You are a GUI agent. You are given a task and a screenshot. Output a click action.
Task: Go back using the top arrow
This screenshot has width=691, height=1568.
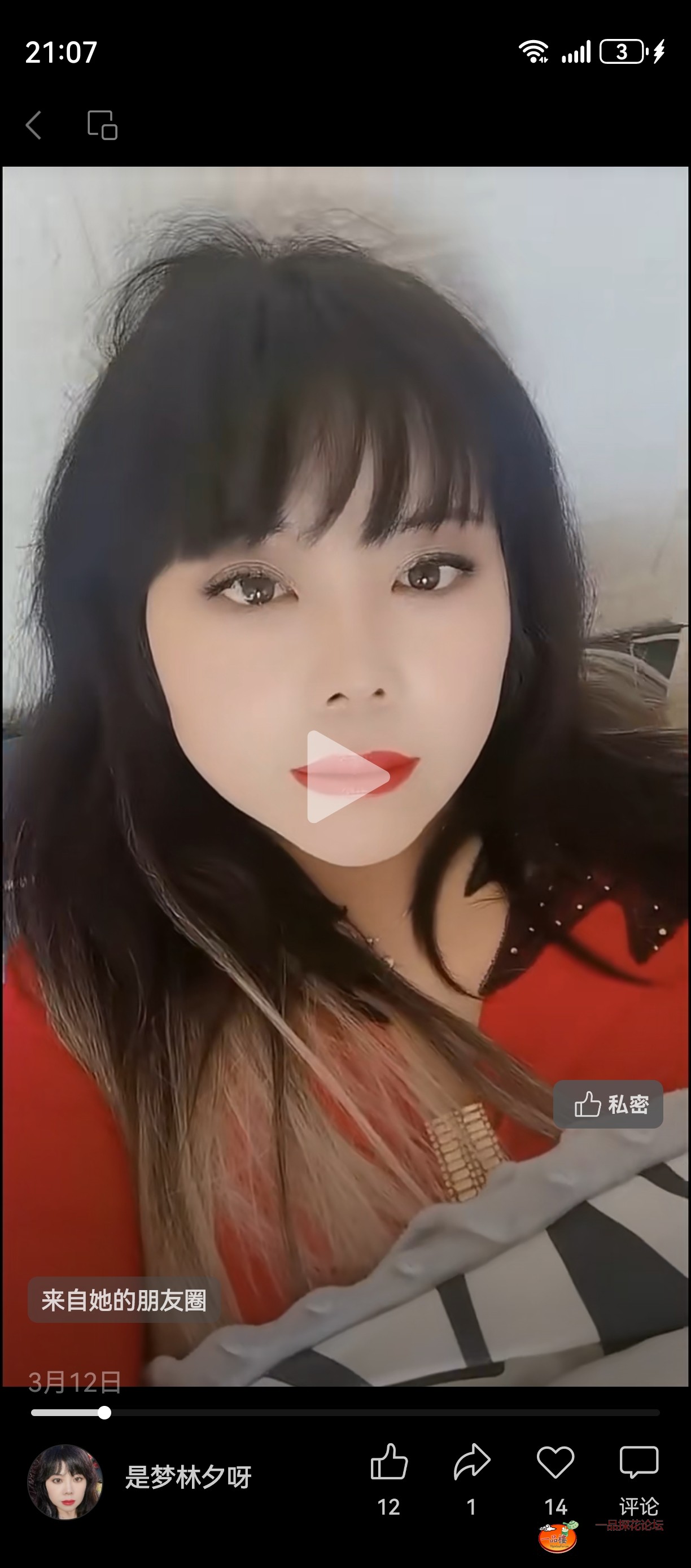(x=34, y=125)
